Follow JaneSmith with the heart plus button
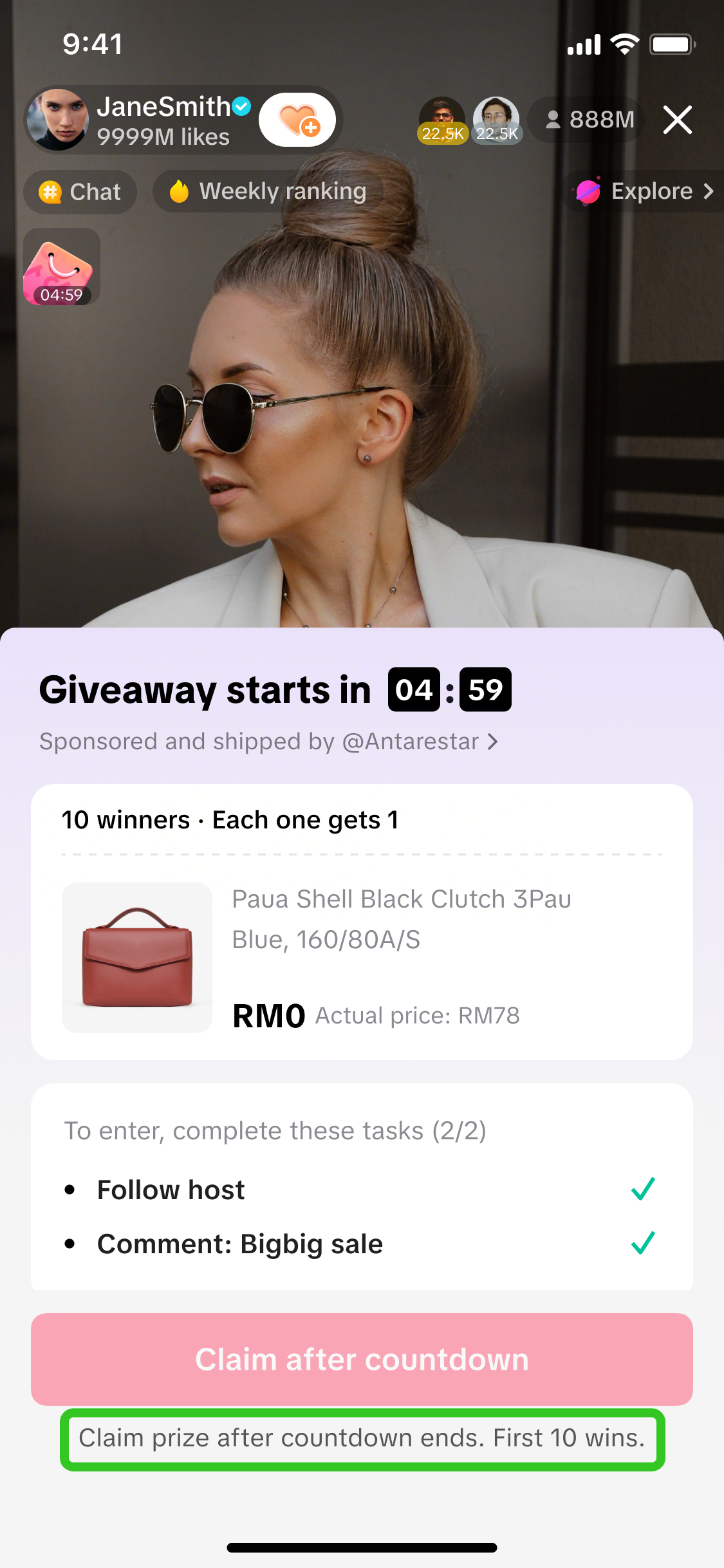 tap(297, 120)
